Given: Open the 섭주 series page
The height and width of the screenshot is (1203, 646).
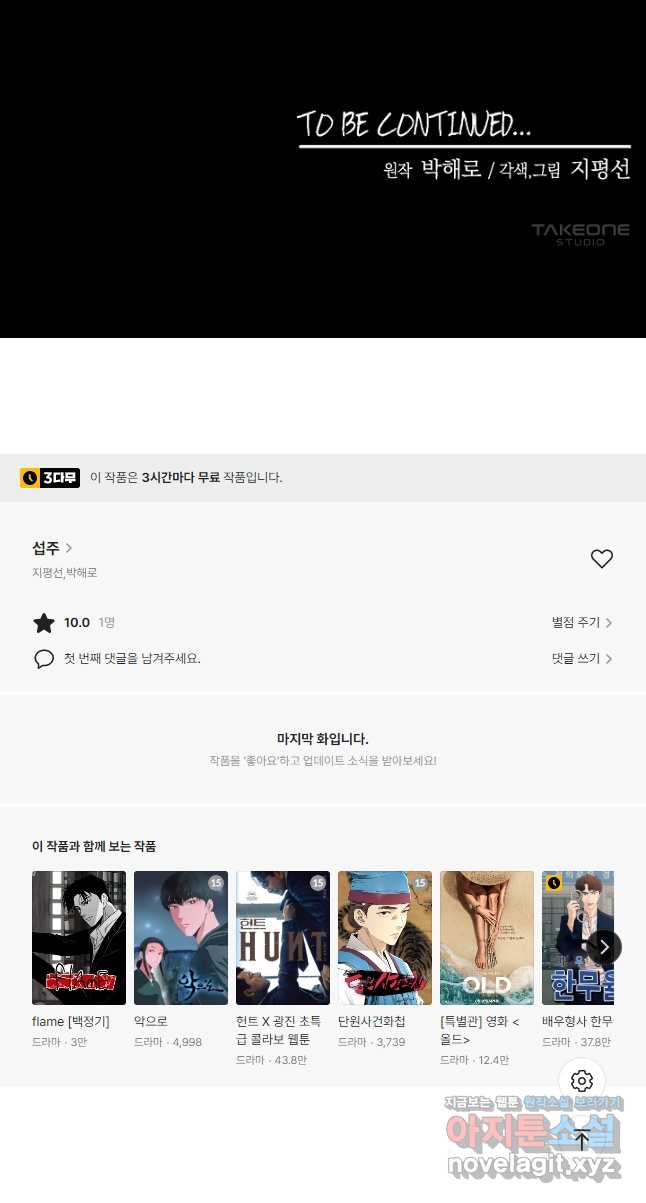Looking at the screenshot, I should point(52,548).
